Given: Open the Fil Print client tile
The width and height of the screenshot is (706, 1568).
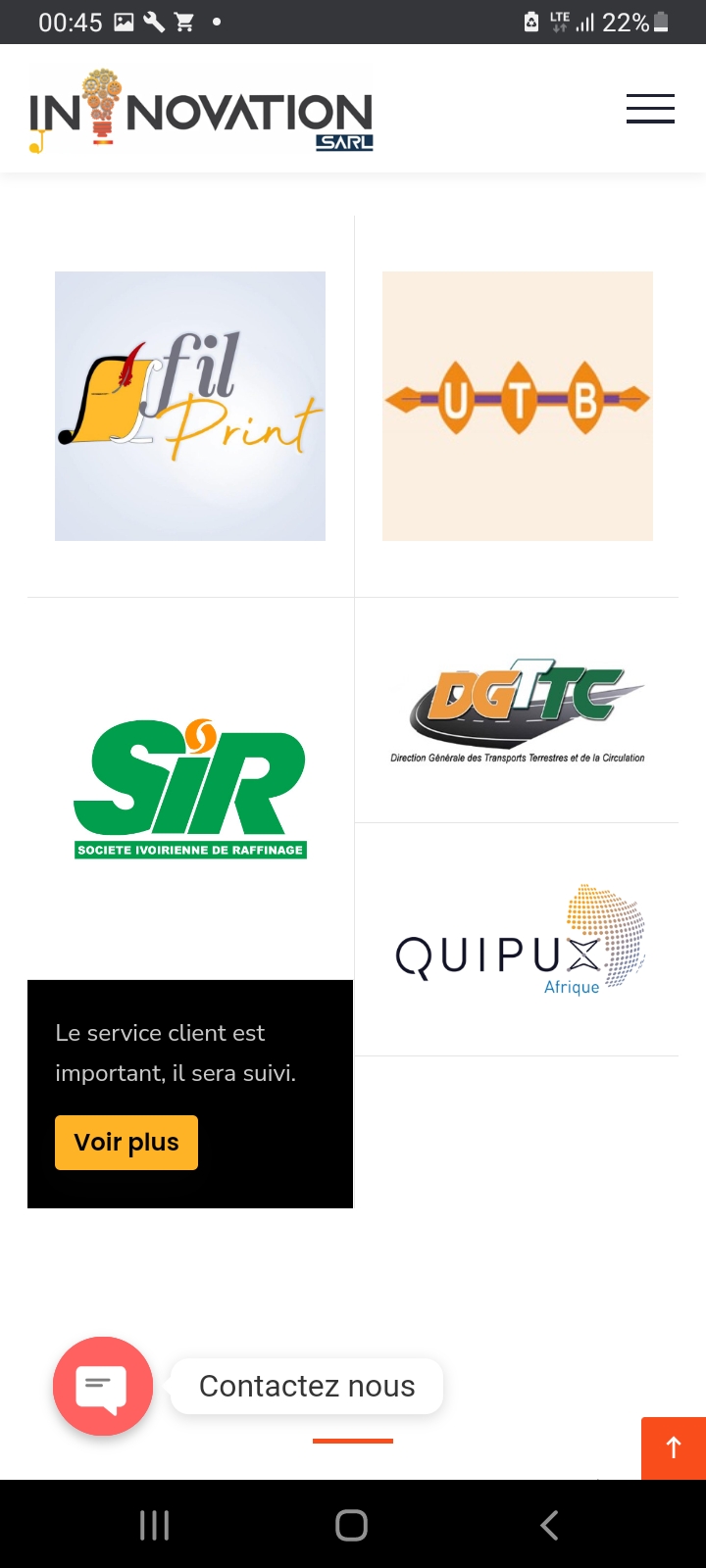Looking at the screenshot, I should [x=190, y=406].
